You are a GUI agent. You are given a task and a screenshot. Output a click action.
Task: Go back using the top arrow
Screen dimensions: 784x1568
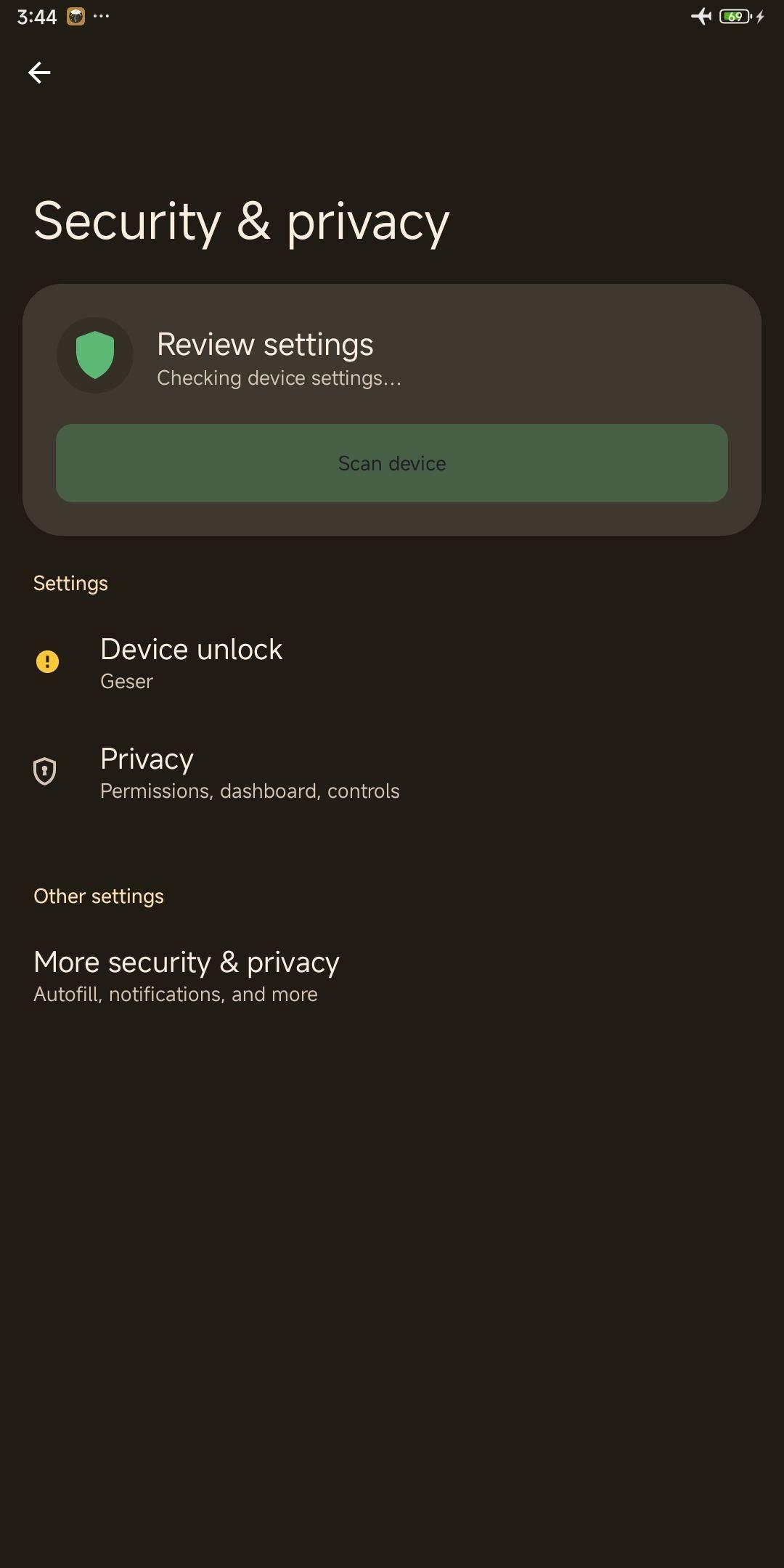39,73
